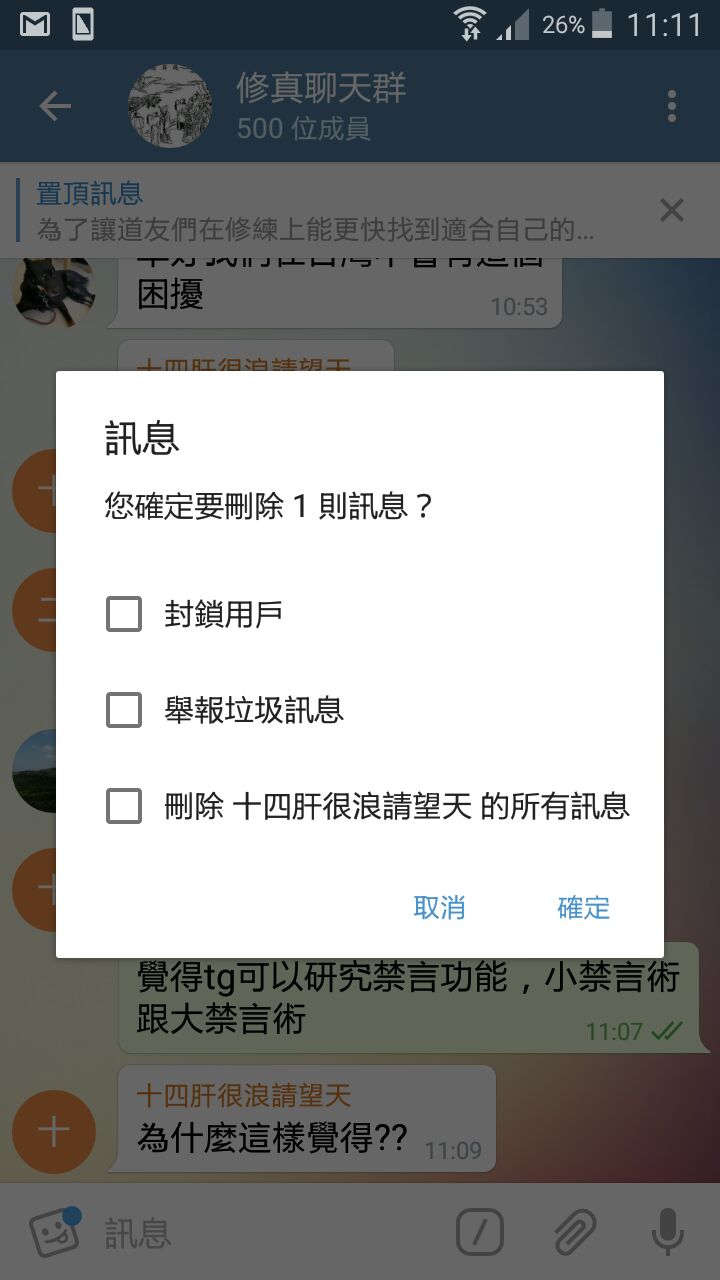Tap 確定 to confirm deleting the message
The image size is (720, 1280).
(x=583, y=908)
